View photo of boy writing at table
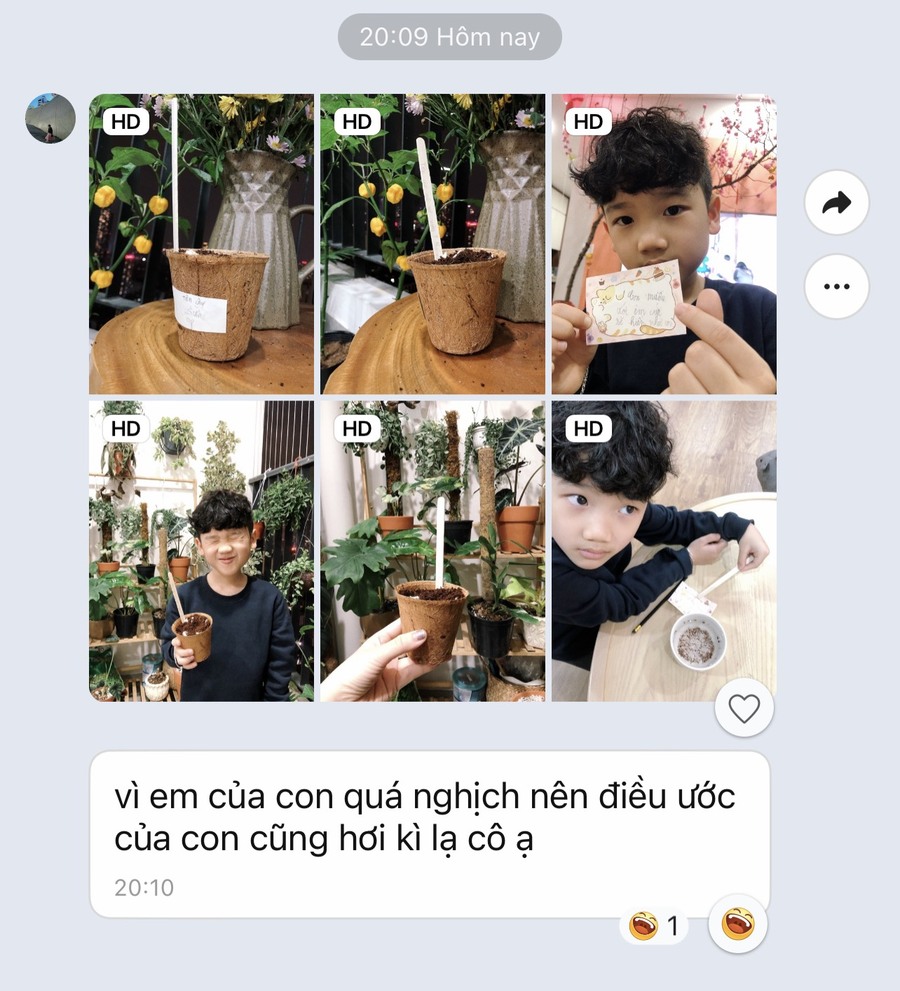This screenshot has width=900, height=991. pos(664,551)
